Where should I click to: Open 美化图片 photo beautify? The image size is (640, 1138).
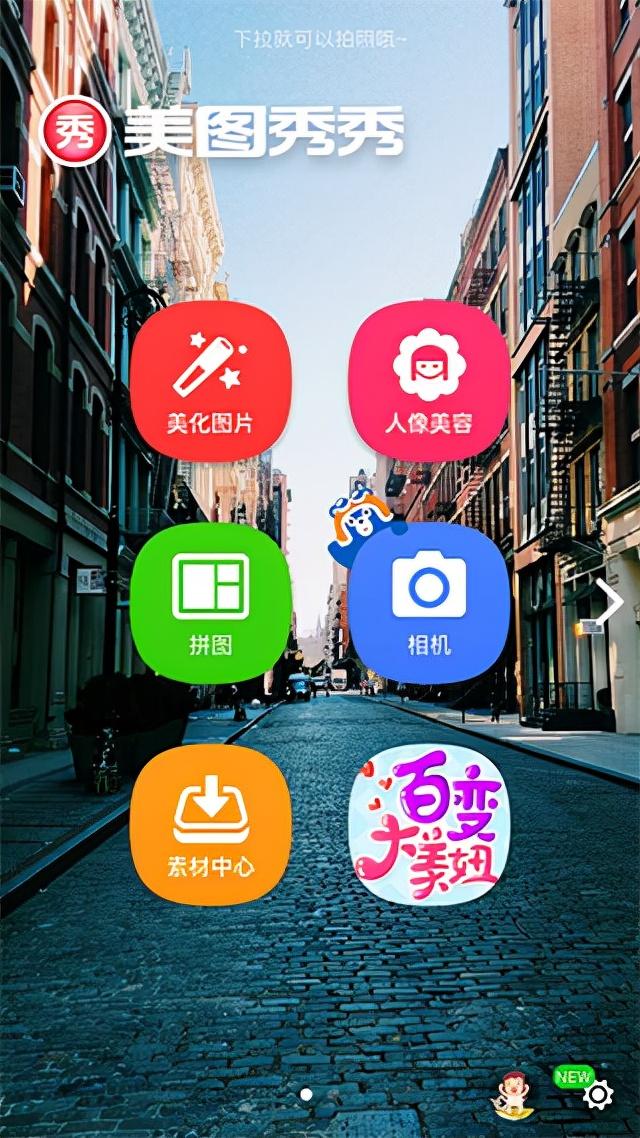pyautogui.click(x=210, y=381)
